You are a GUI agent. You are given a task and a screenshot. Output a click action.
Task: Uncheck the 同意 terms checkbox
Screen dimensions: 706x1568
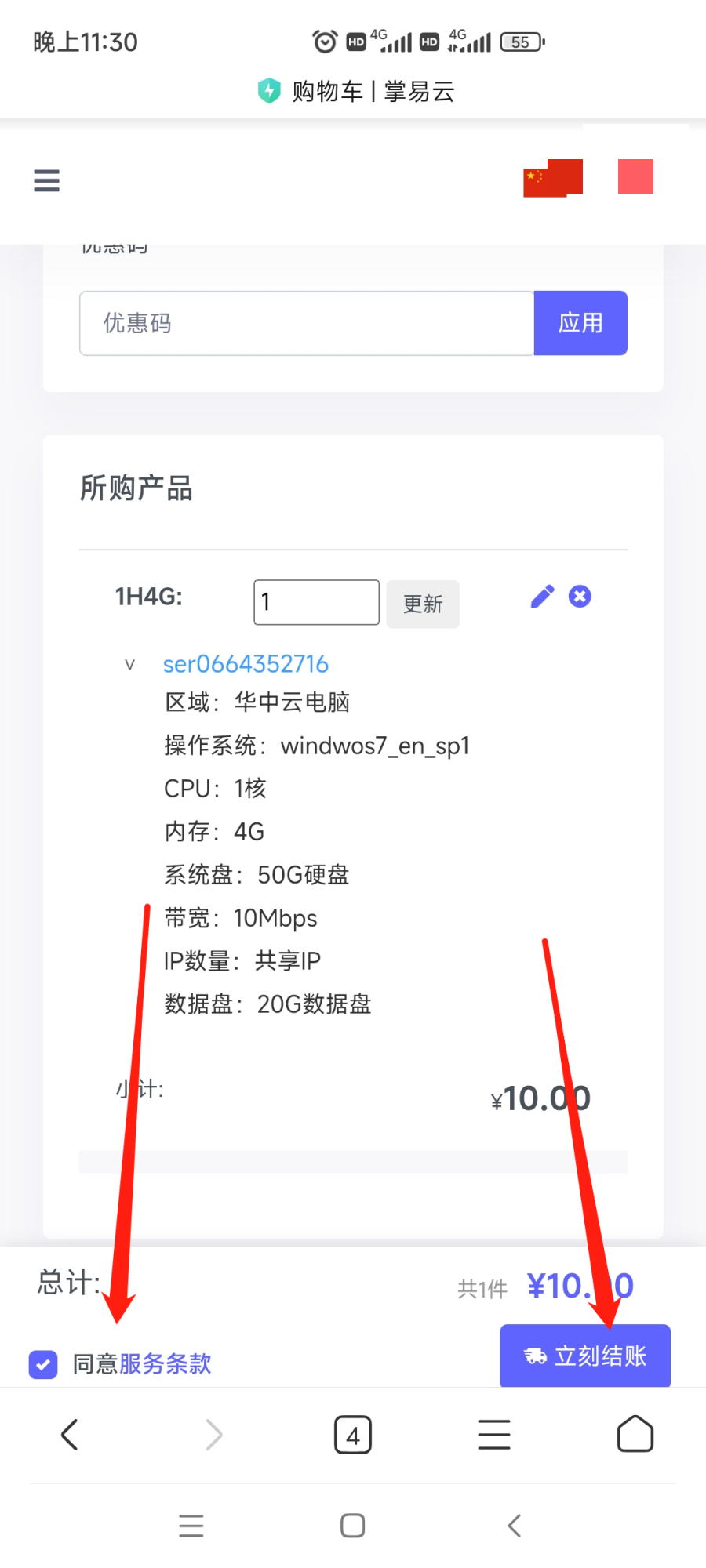(x=43, y=1364)
